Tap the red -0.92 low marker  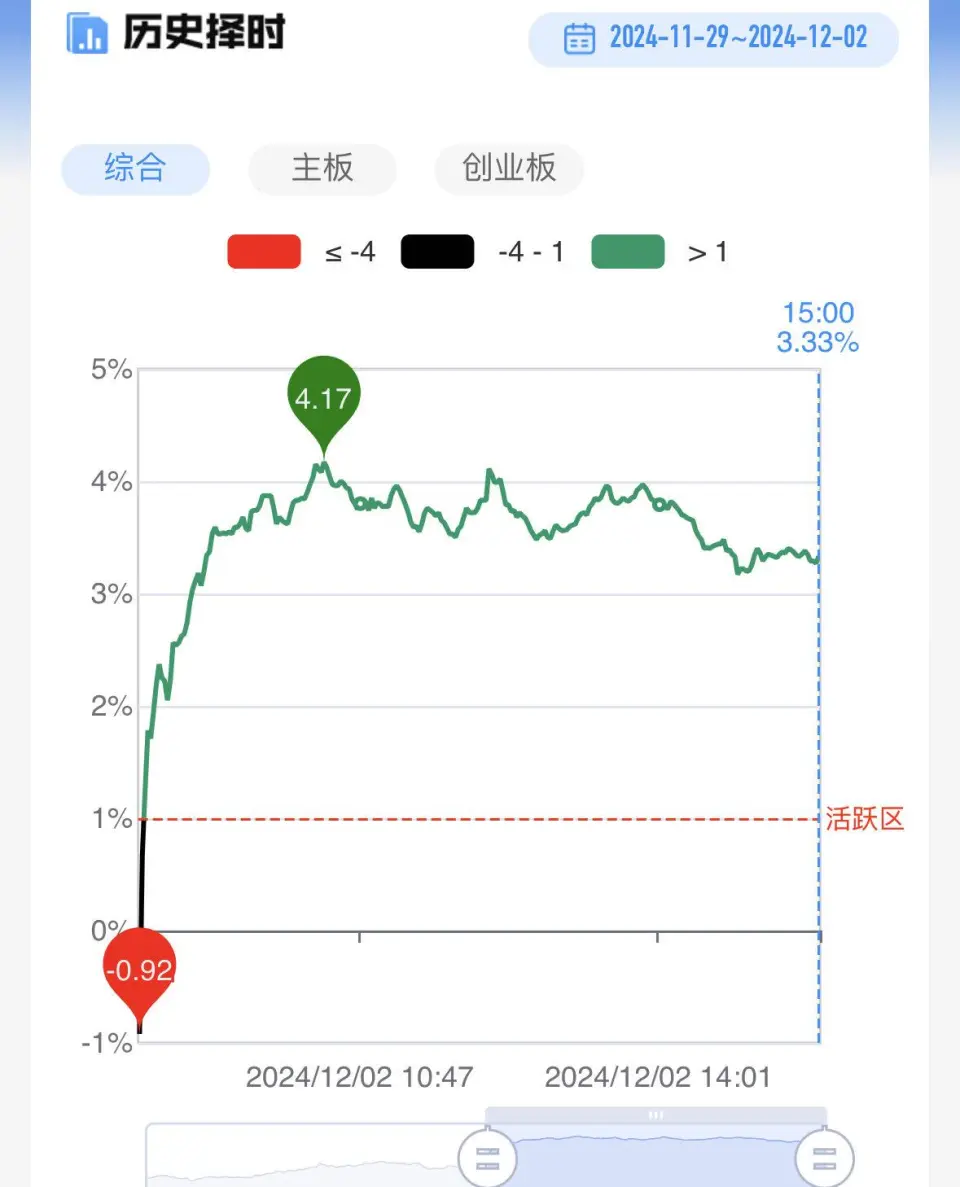[x=140, y=969]
